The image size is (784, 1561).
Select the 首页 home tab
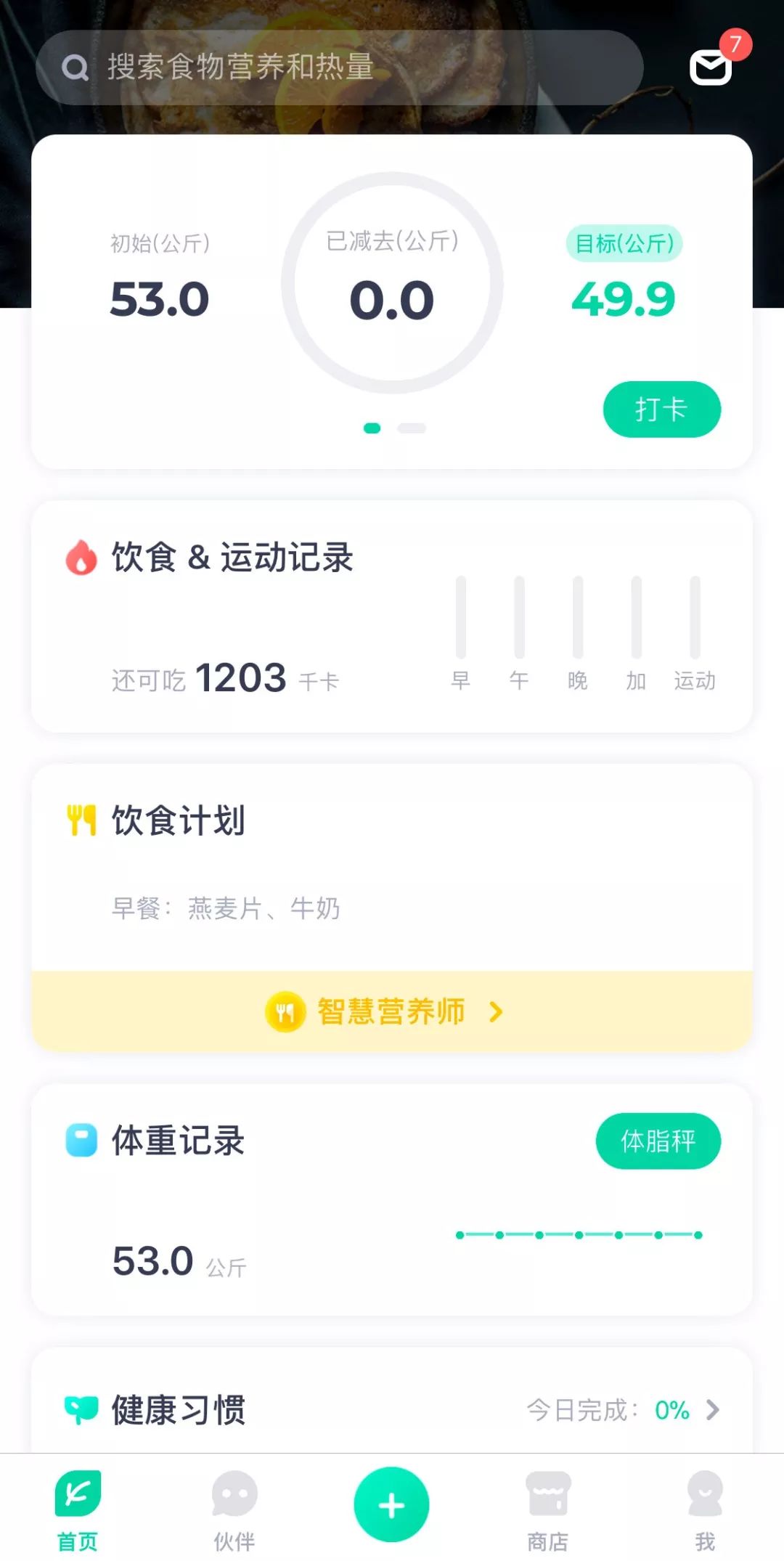coord(78,1510)
